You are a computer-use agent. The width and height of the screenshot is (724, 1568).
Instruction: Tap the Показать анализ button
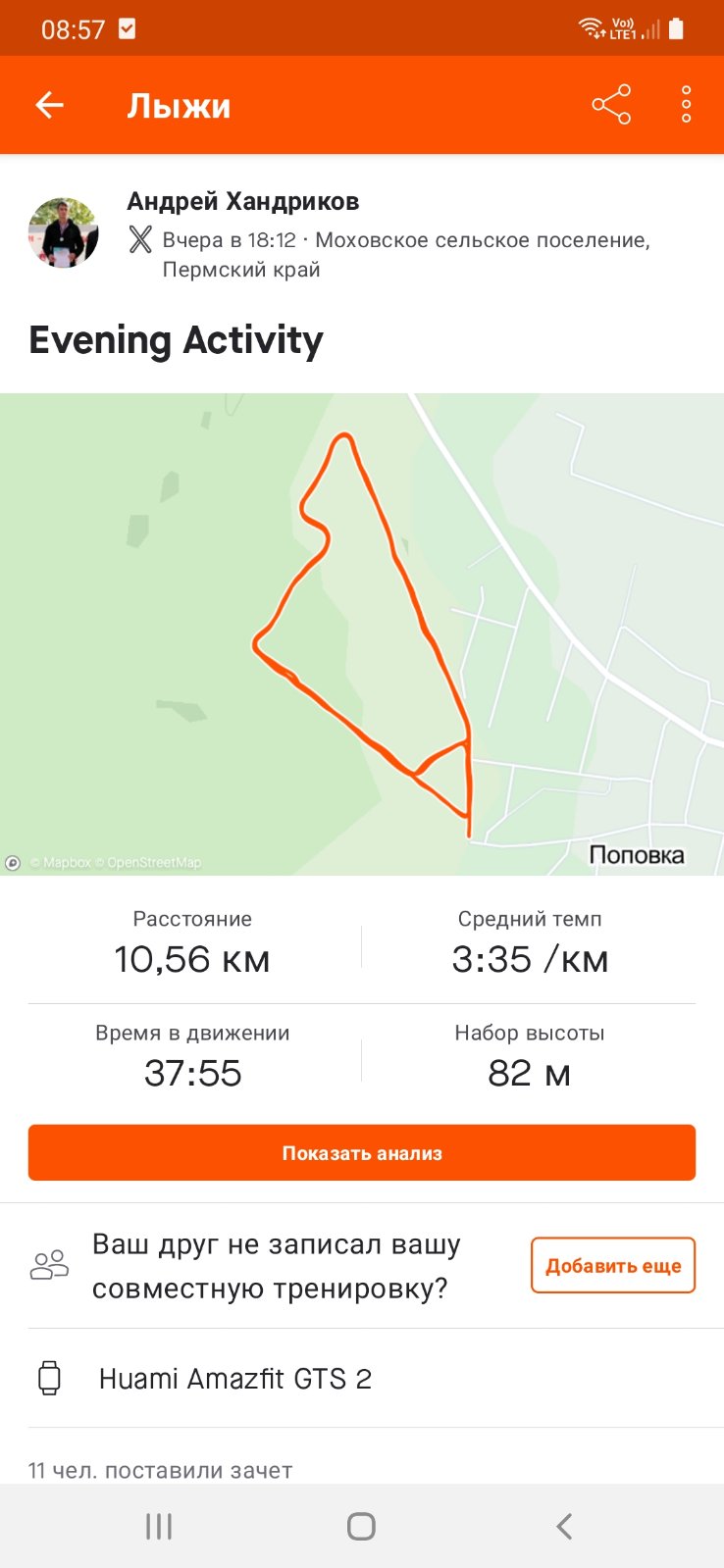pyautogui.click(x=361, y=1152)
